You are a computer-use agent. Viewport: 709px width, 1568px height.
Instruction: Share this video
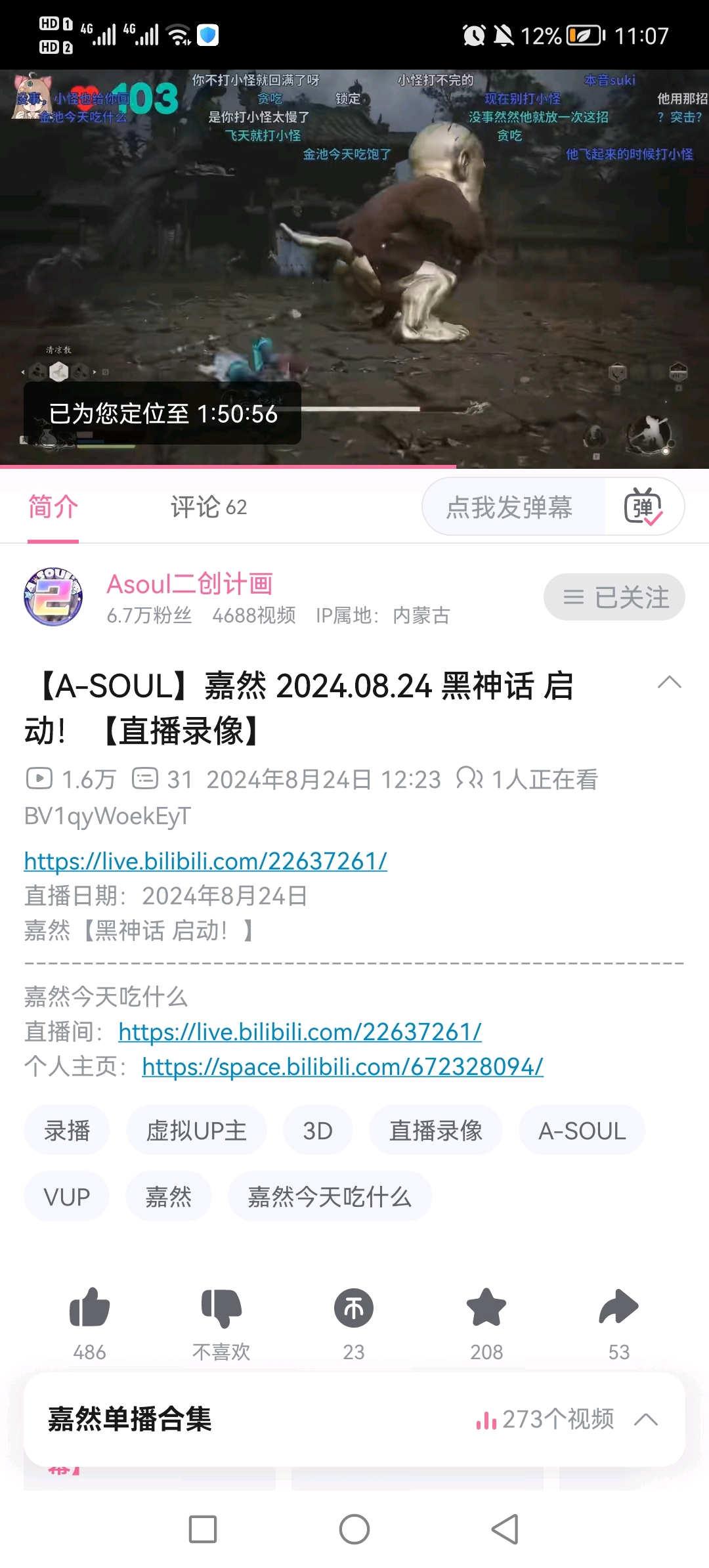(x=618, y=1308)
